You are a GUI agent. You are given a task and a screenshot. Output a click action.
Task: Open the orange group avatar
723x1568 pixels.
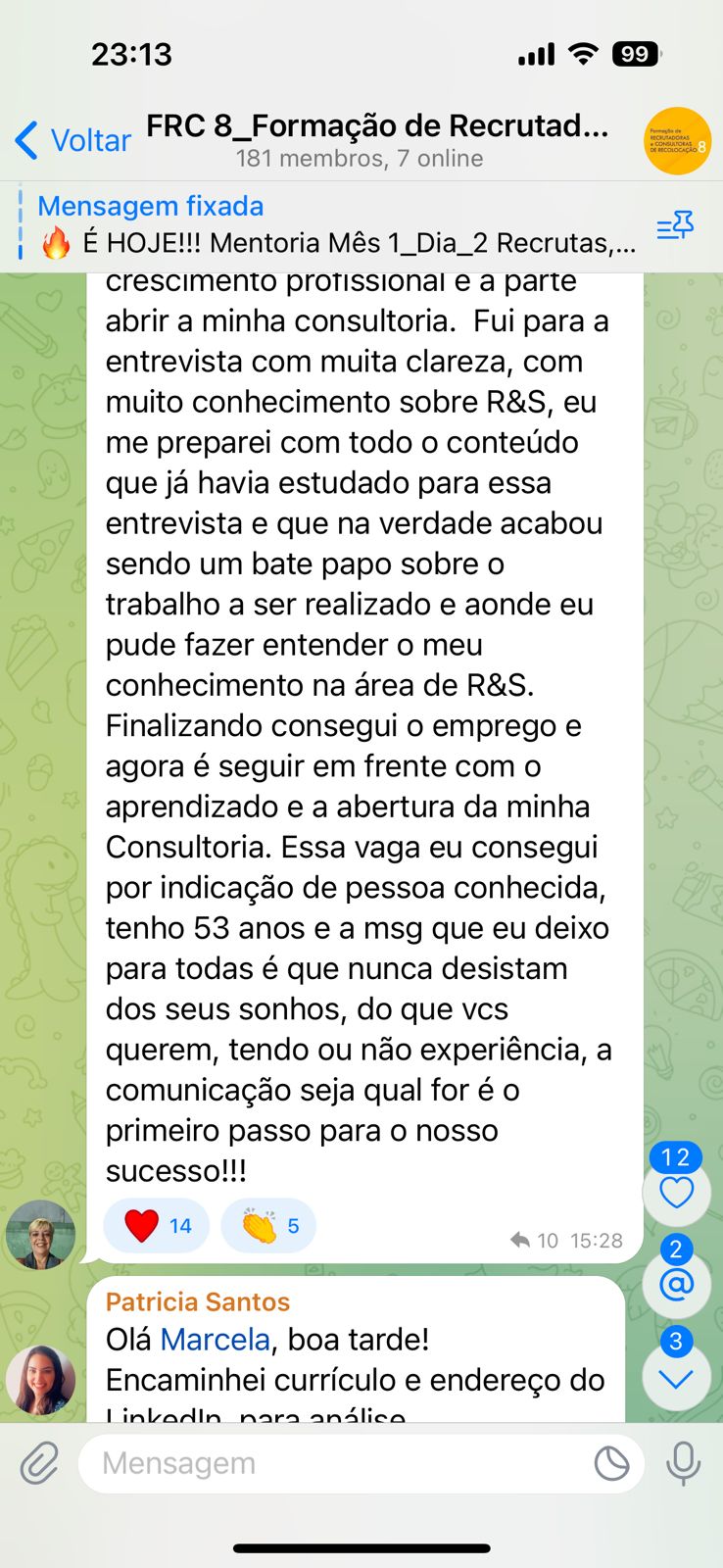tap(677, 141)
